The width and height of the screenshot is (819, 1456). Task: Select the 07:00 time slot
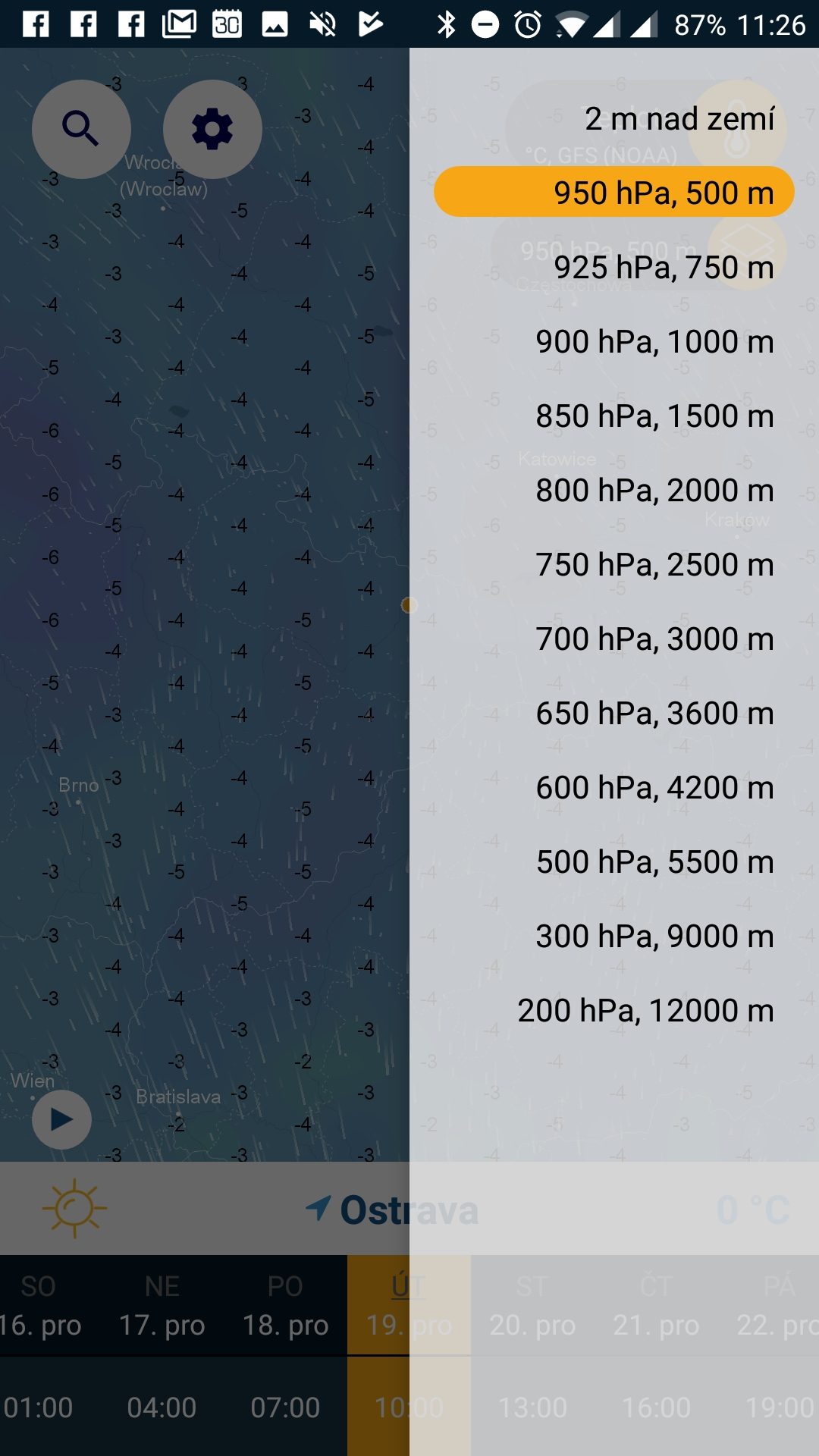coord(285,1407)
